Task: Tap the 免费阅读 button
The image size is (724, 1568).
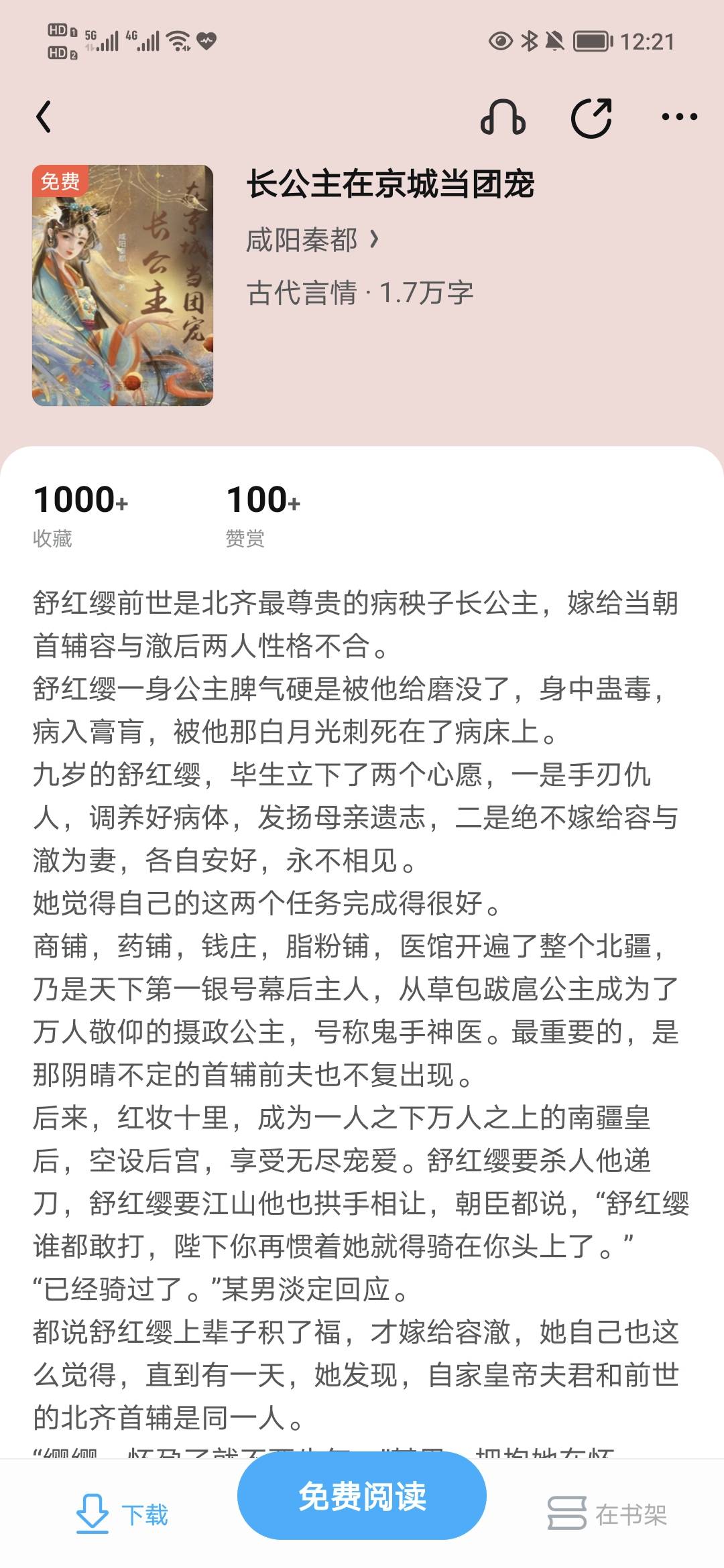Action: click(362, 1496)
